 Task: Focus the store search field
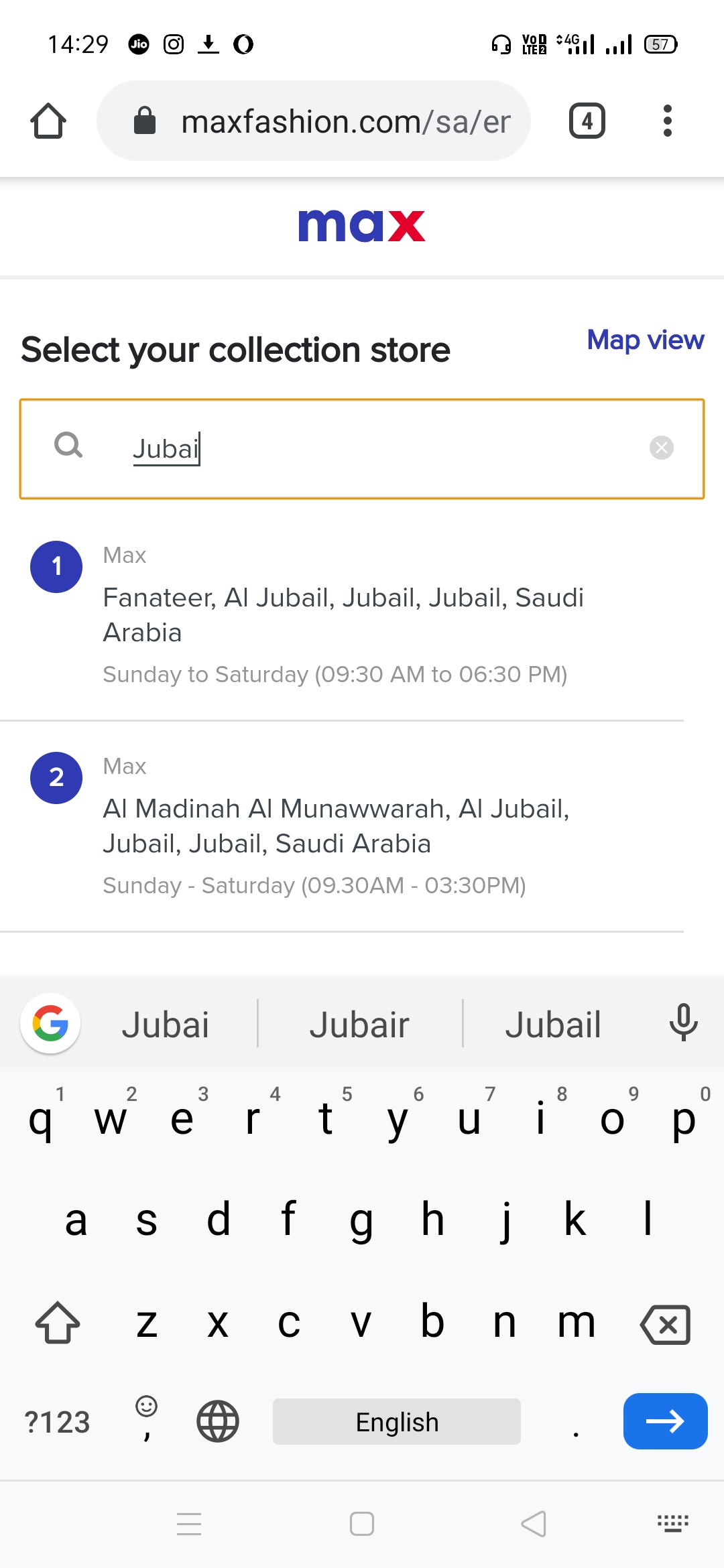(x=375, y=448)
